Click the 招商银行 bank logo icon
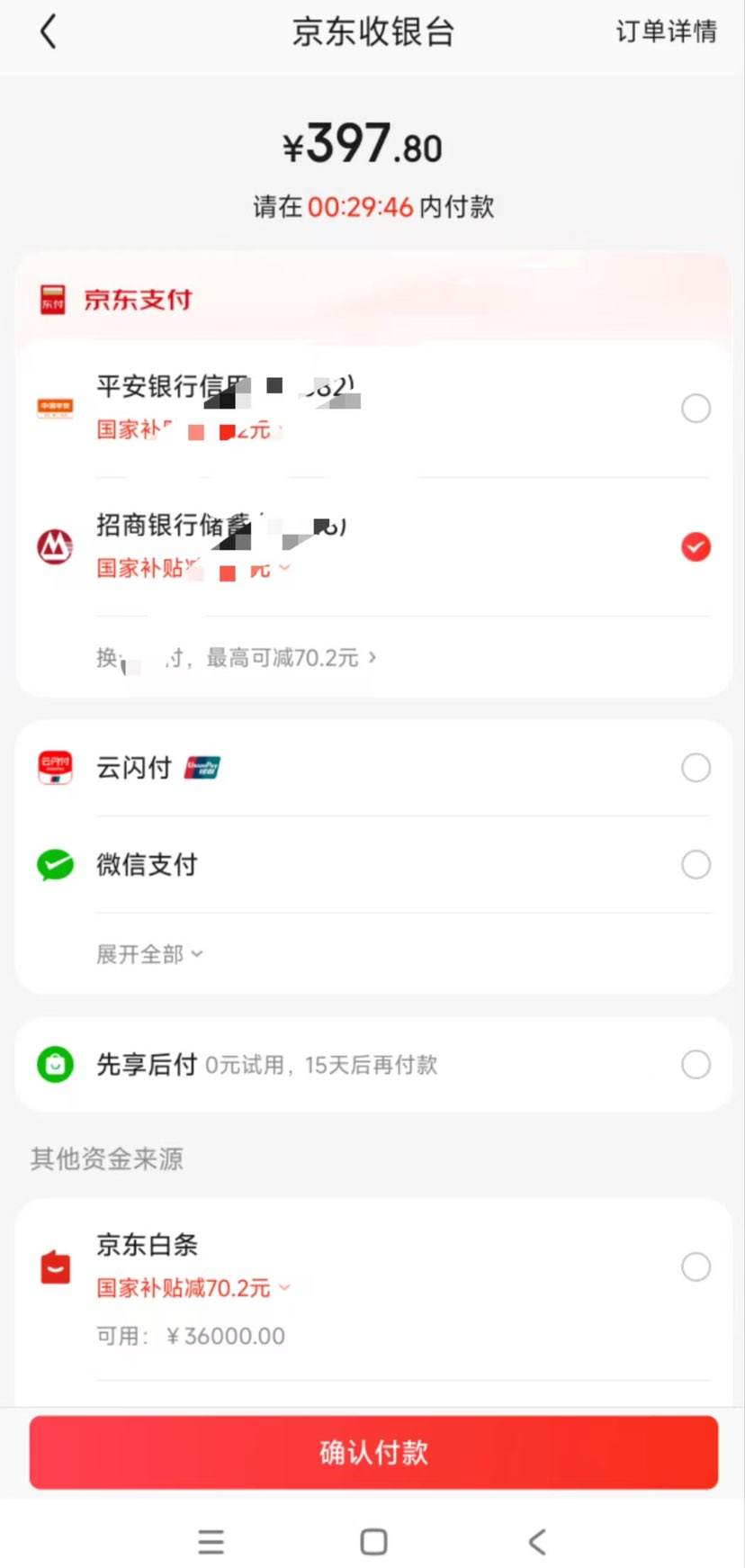The height and width of the screenshot is (1568, 745). [54, 546]
